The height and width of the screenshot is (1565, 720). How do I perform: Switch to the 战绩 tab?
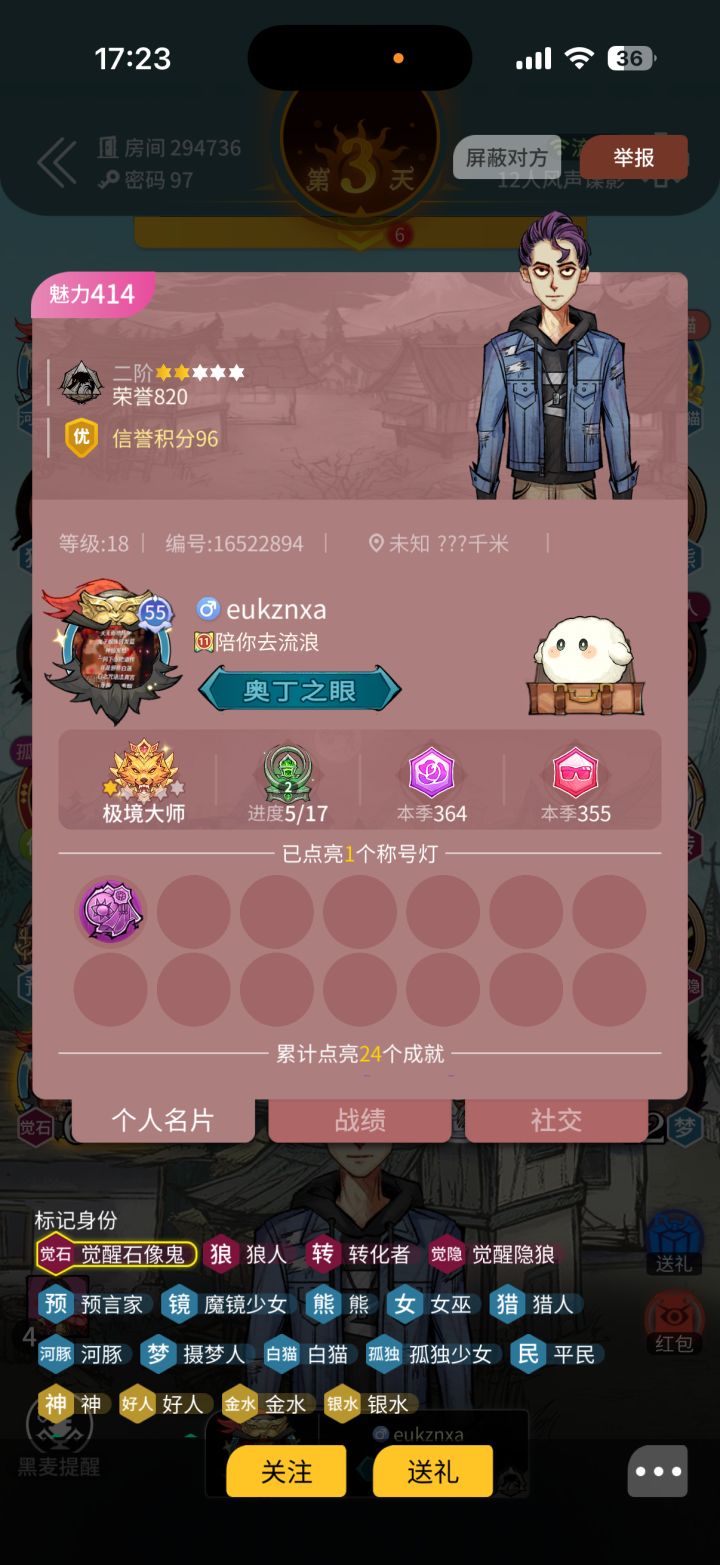tap(360, 1122)
